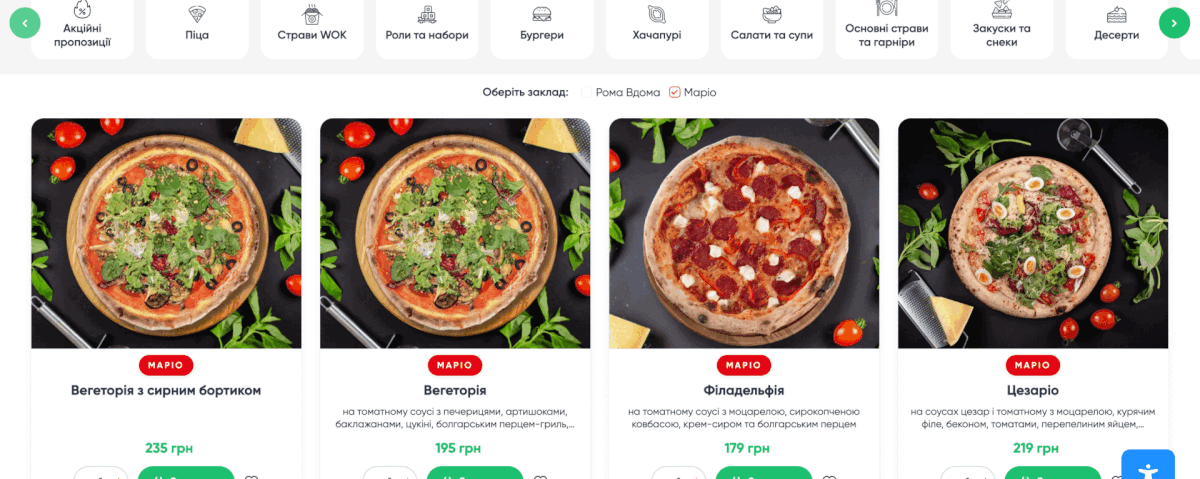View the Цезаріо pizza details
The height and width of the screenshot is (479, 1200).
pyautogui.click(x=1033, y=390)
